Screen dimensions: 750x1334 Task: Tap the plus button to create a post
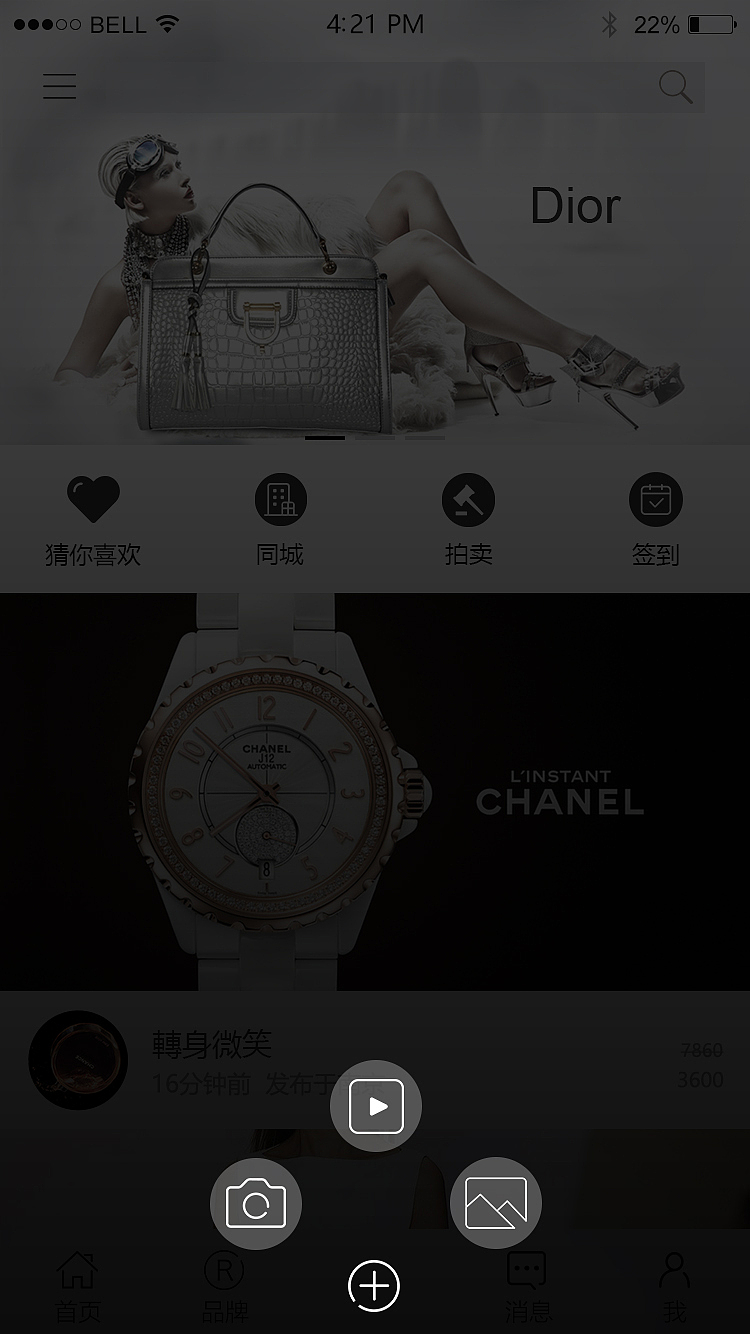pos(374,1287)
